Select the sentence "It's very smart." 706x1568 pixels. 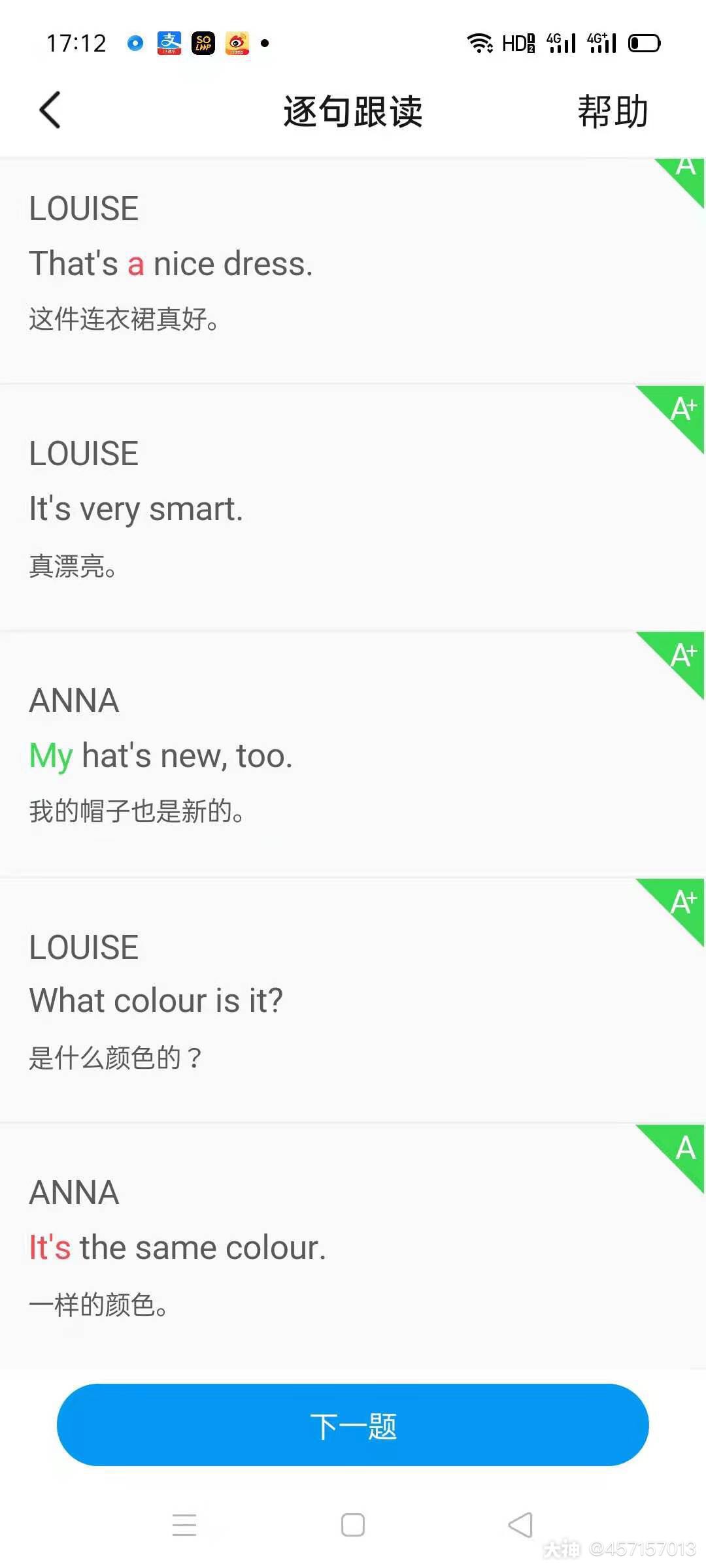136,509
